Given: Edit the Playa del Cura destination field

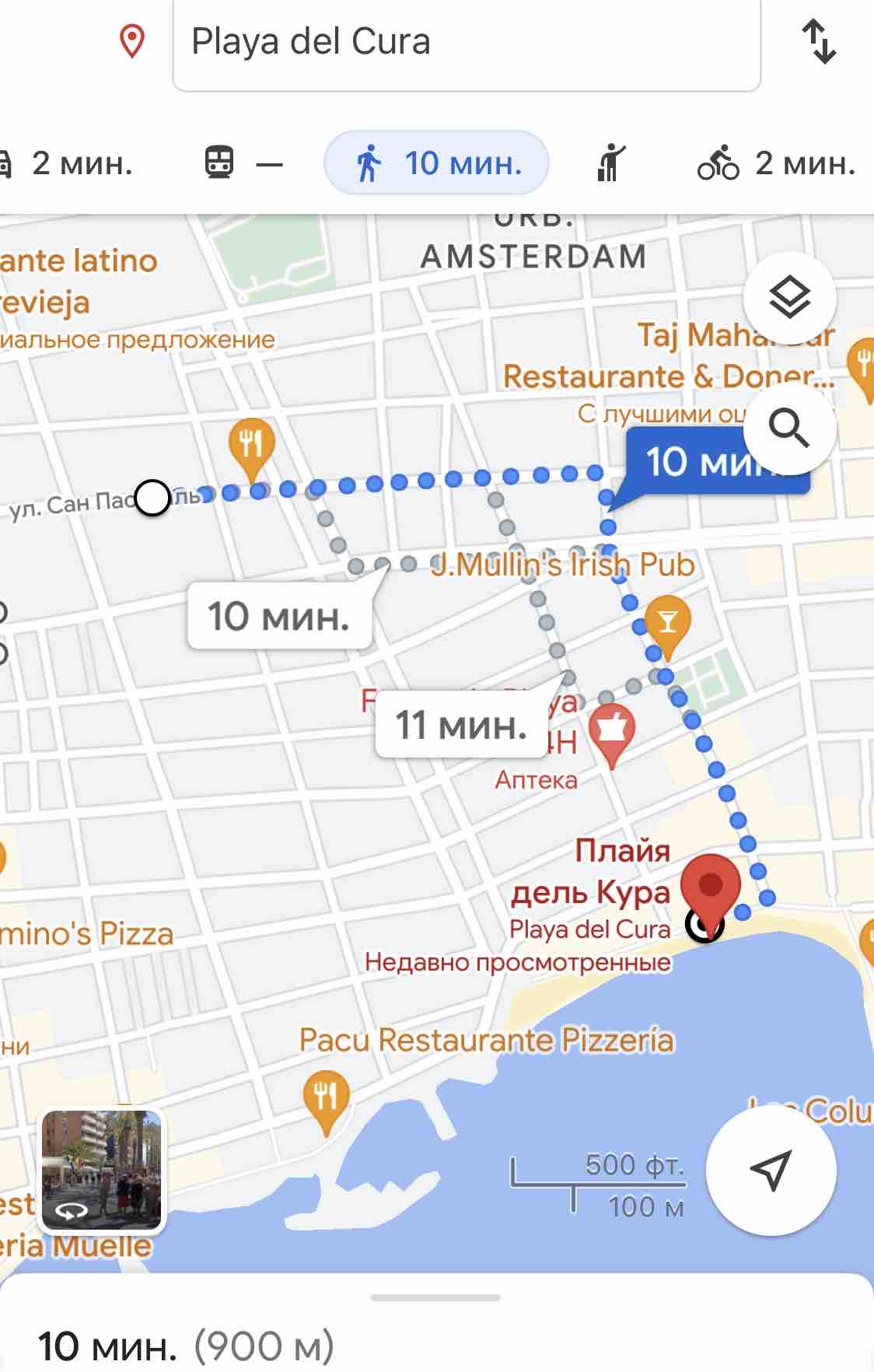Looking at the screenshot, I should click(x=465, y=43).
